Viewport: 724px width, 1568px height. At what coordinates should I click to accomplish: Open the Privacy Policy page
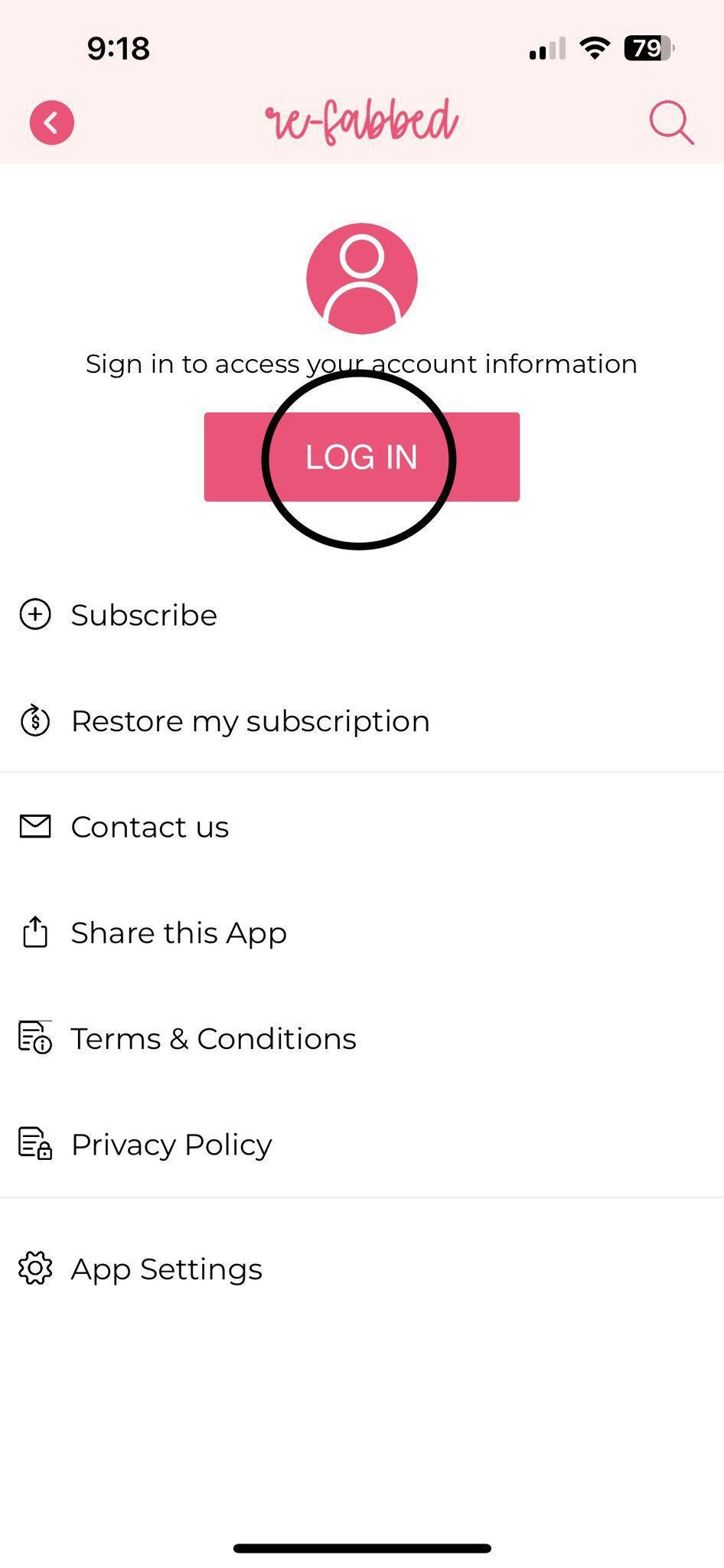click(x=171, y=1144)
